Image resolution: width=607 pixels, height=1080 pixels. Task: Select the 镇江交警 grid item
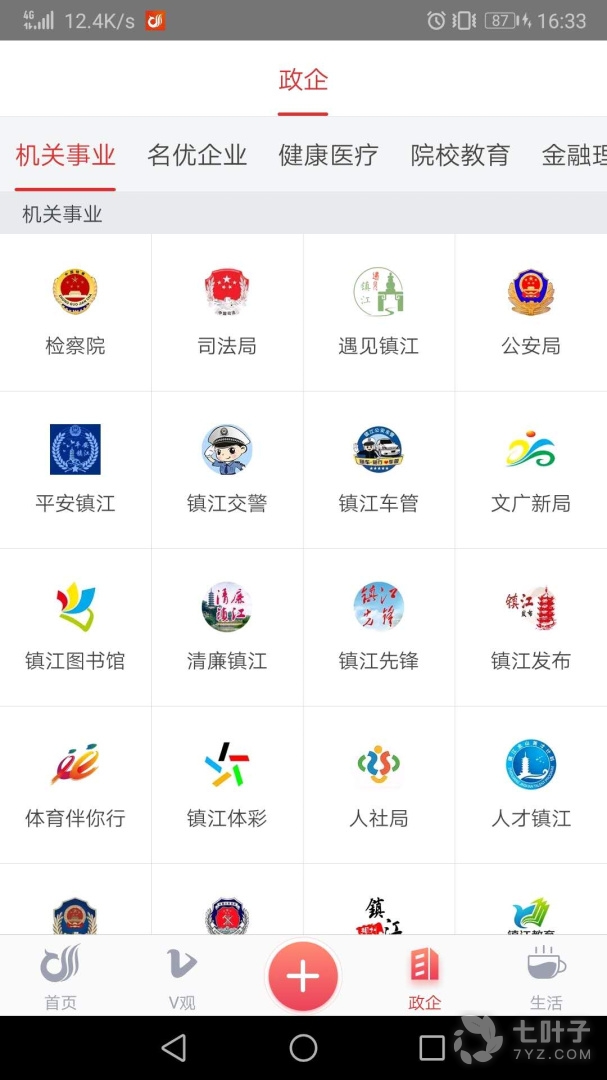point(227,469)
